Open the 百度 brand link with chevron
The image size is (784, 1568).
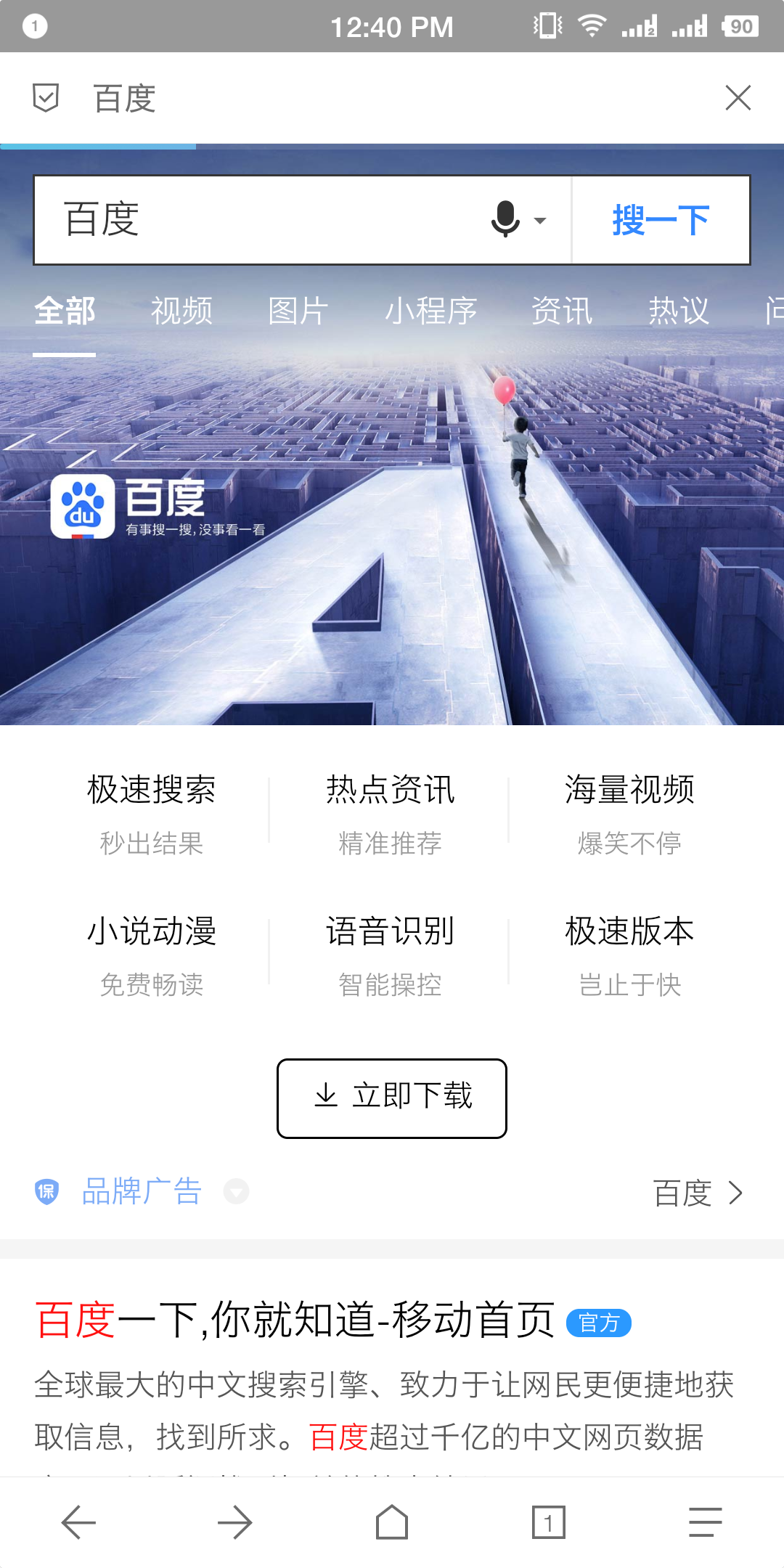click(698, 1193)
